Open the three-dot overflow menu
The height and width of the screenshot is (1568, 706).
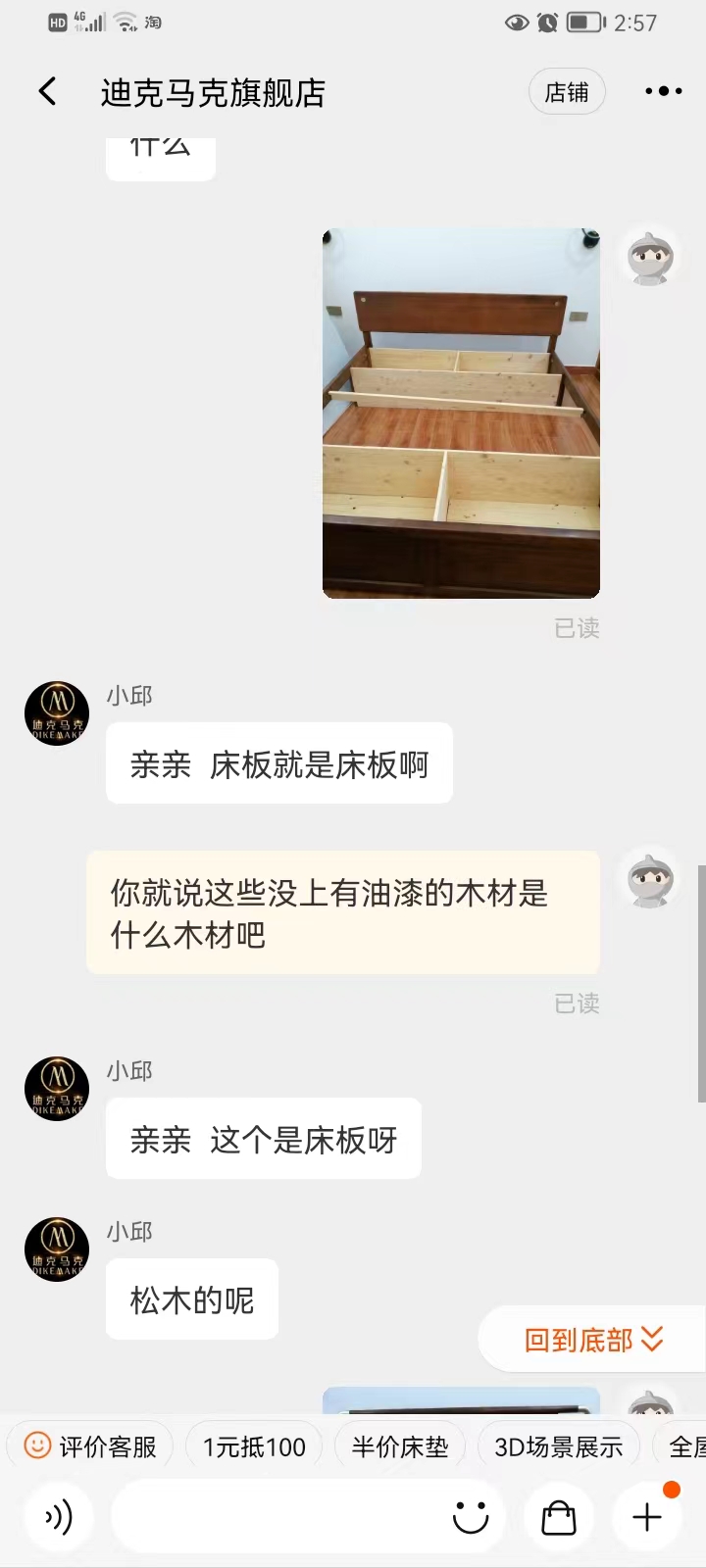point(663,90)
